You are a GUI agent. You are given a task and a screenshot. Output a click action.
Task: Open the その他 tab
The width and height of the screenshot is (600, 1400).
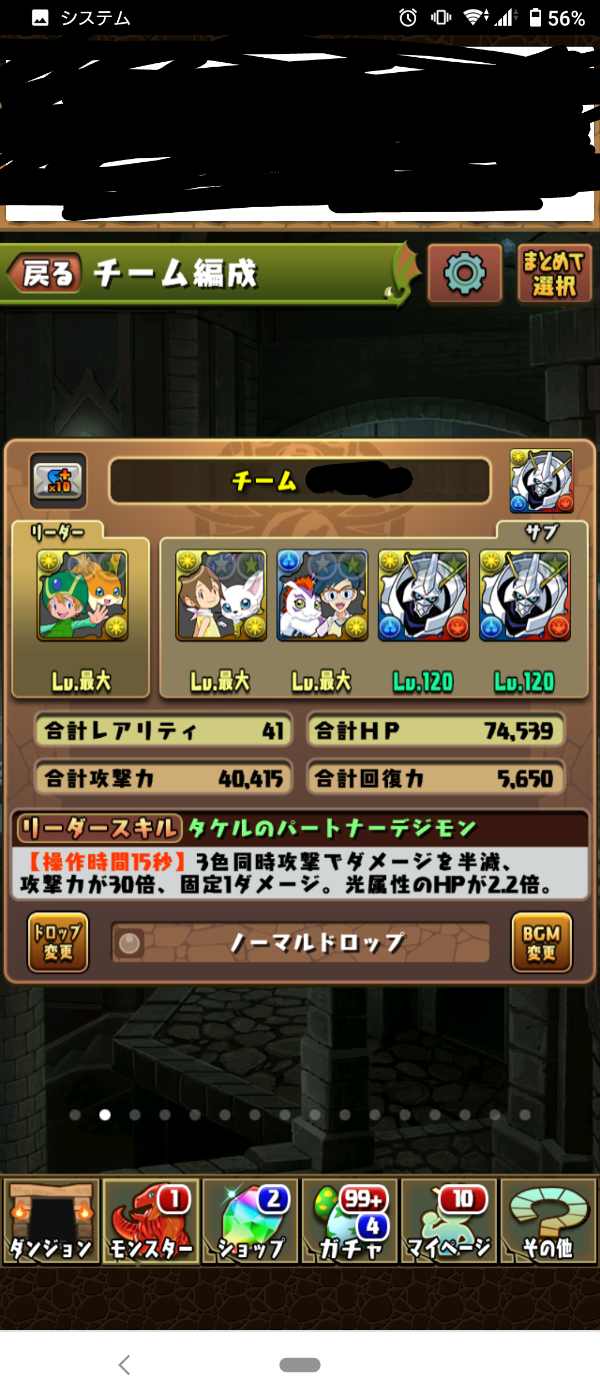pos(549,1220)
